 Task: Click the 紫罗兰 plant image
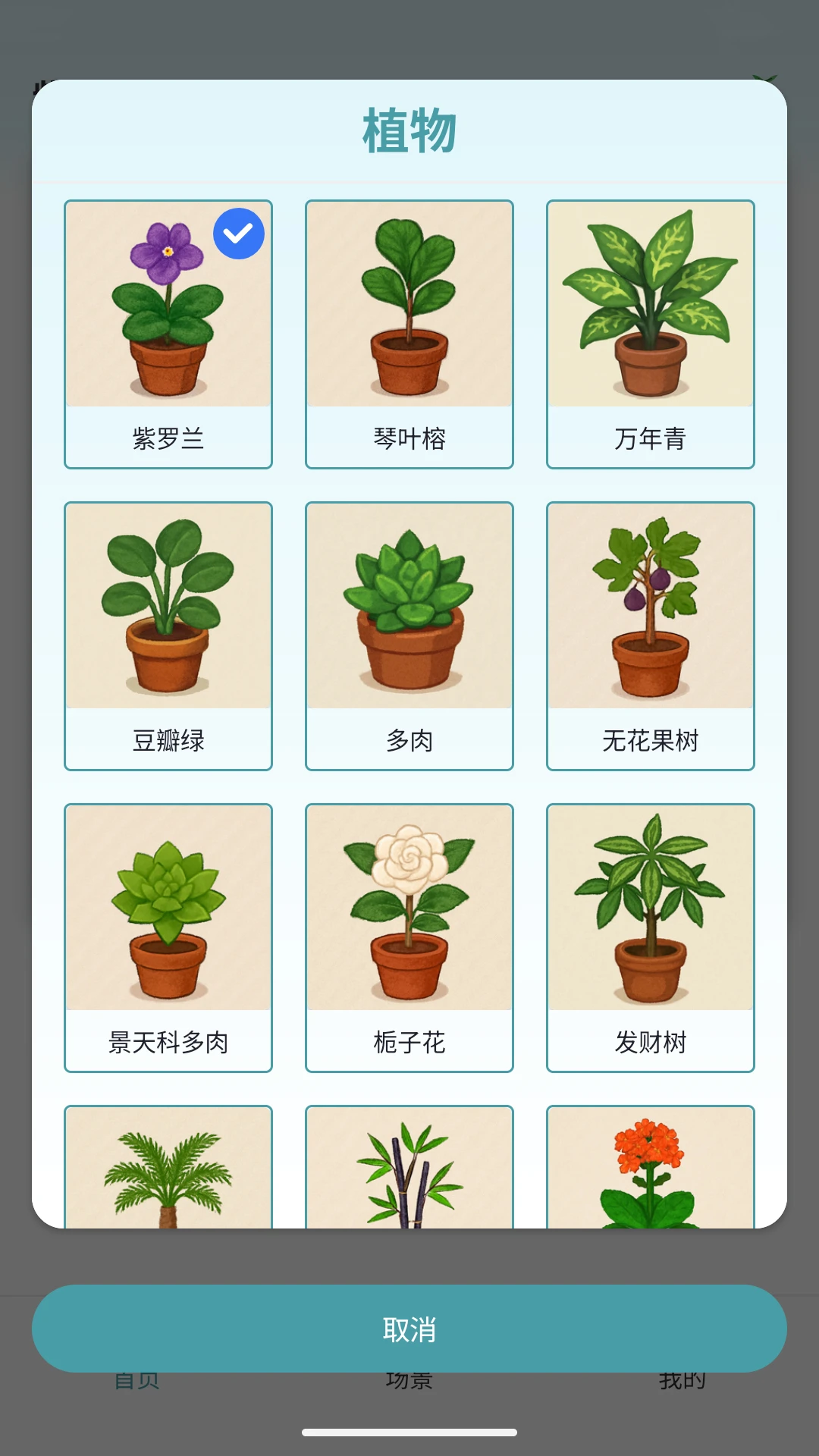click(x=168, y=303)
